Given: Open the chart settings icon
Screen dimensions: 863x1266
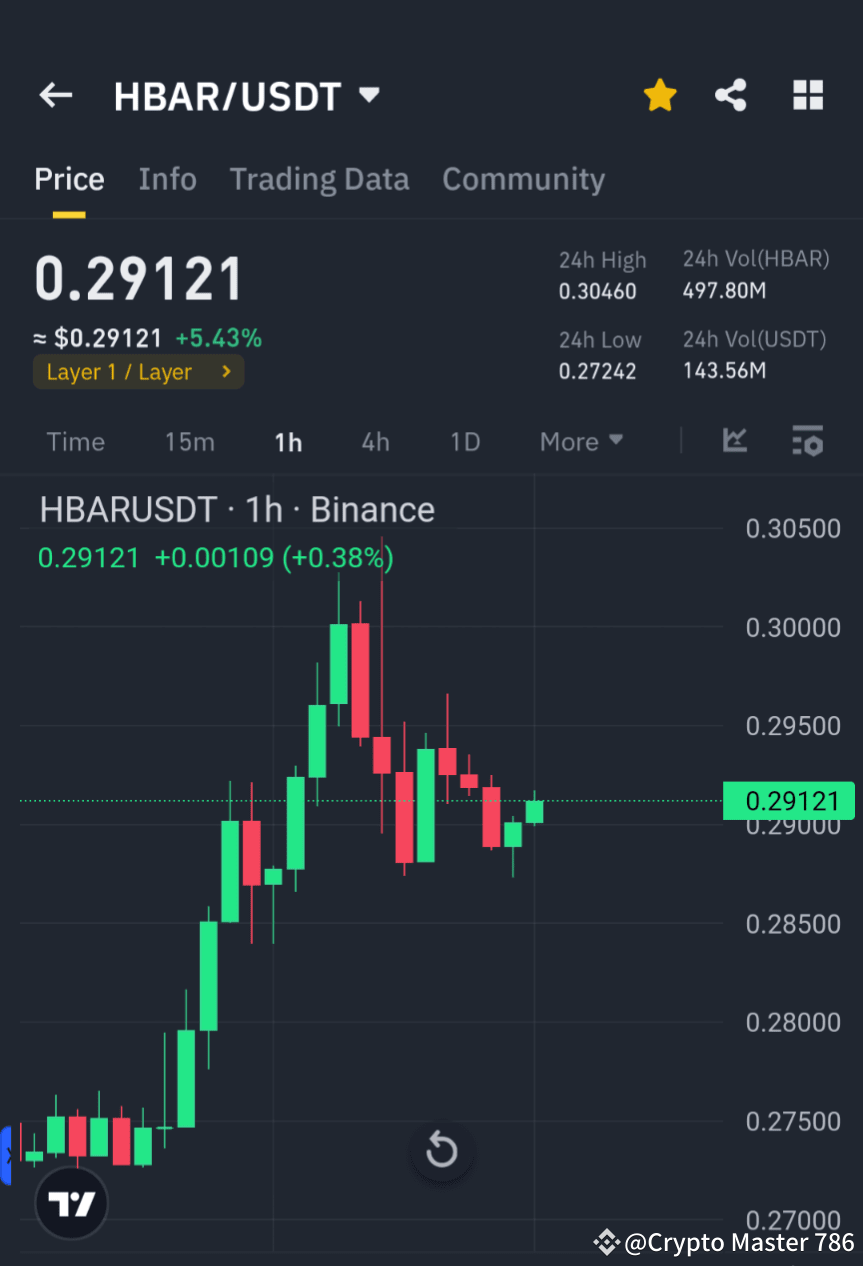Looking at the screenshot, I should (807, 441).
